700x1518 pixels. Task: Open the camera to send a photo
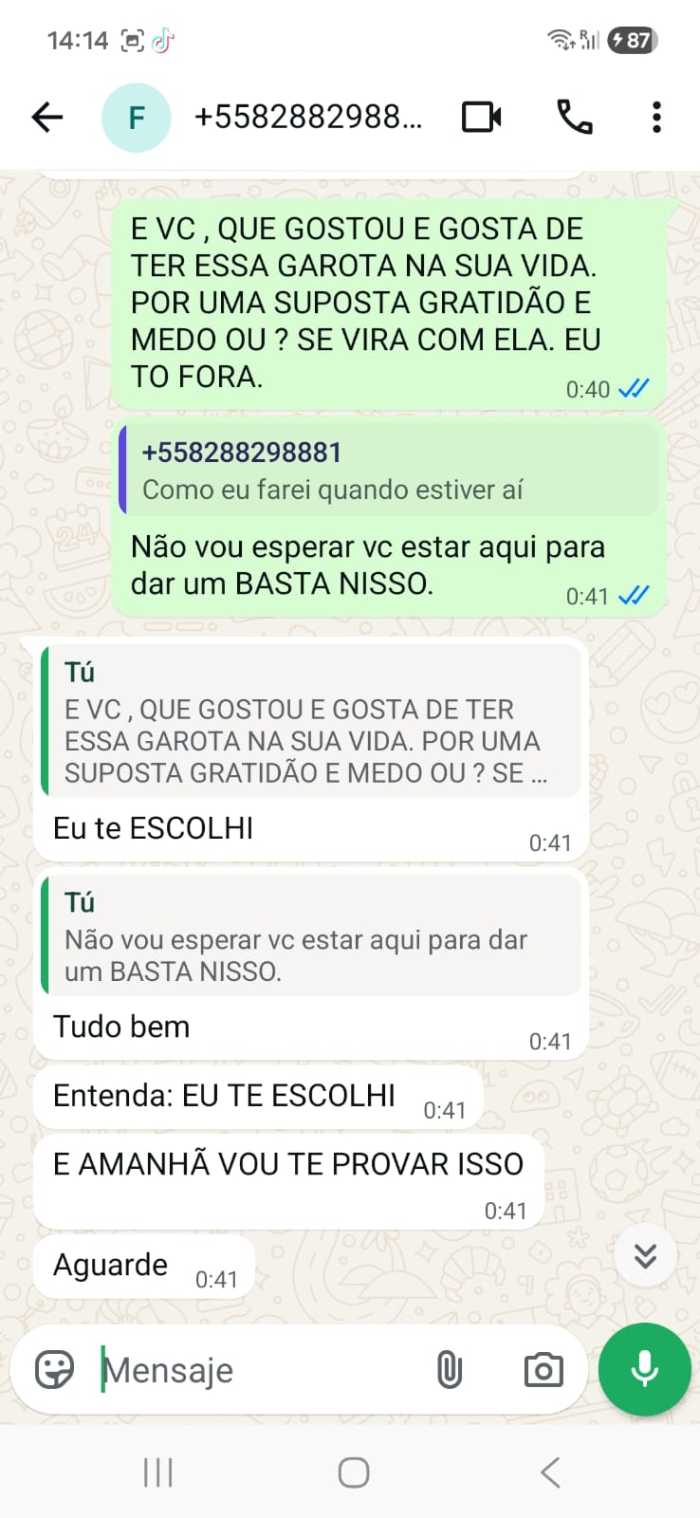pos(543,1370)
